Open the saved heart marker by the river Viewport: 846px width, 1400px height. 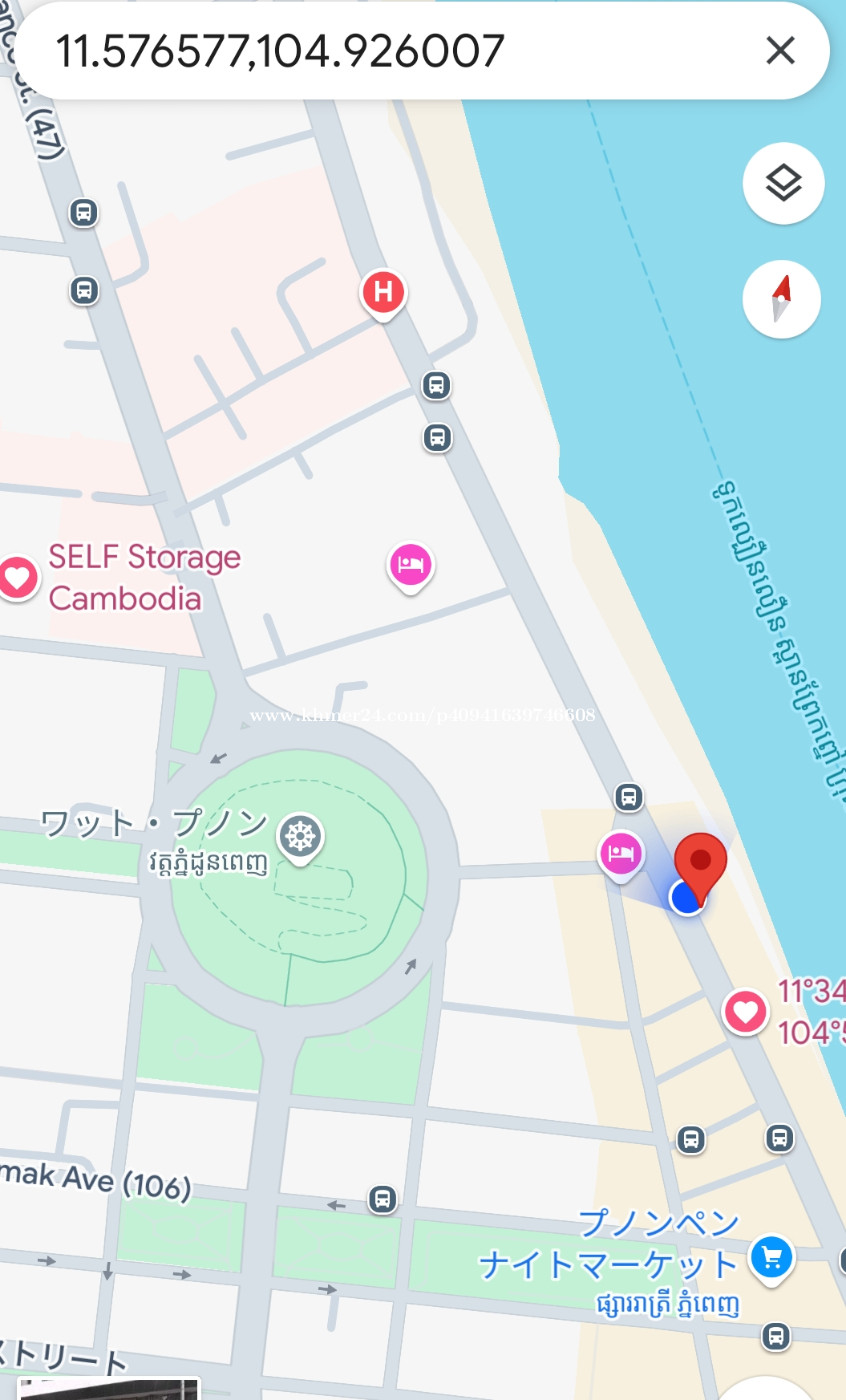click(x=745, y=1012)
